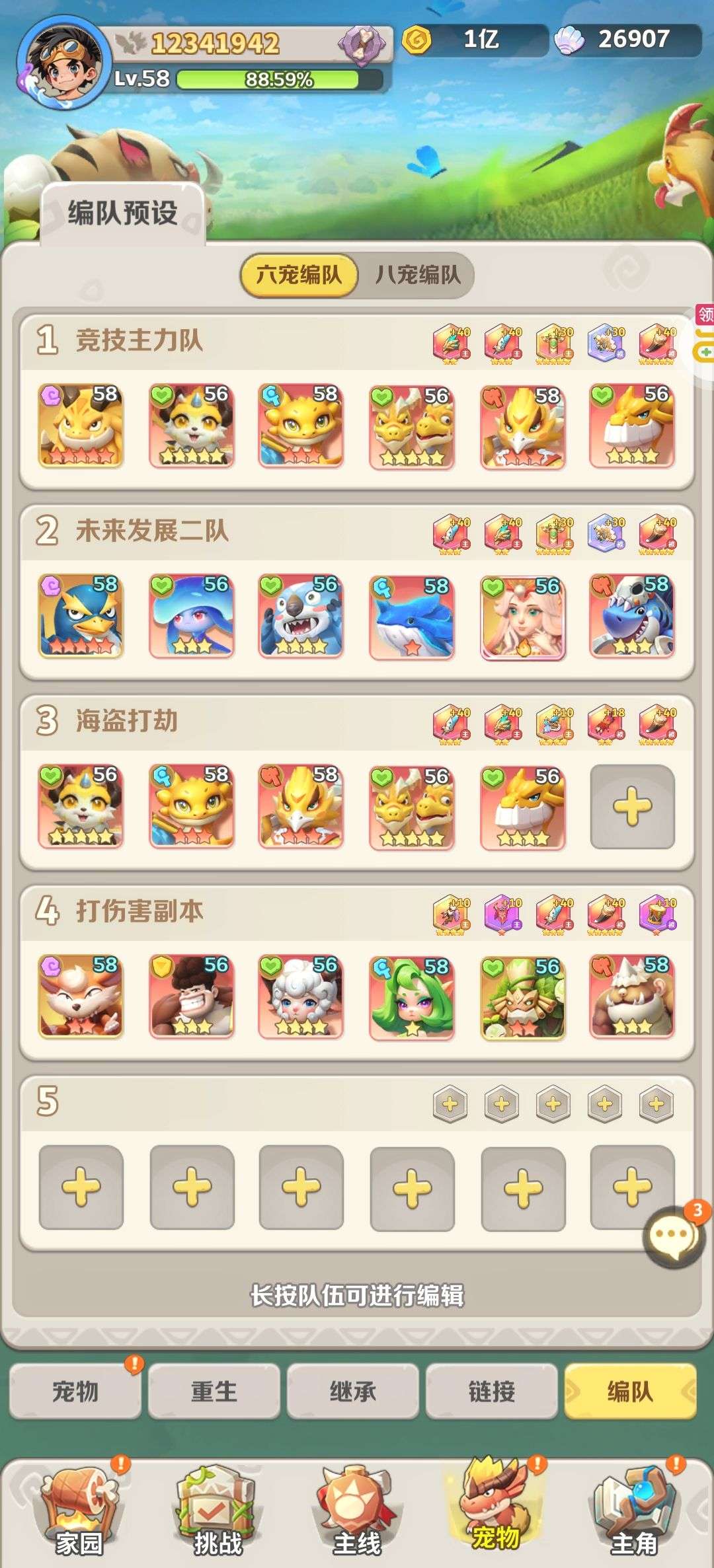Switch to the 八宠编队 tab
Screen dimensions: 714x1568
[417, 274]
